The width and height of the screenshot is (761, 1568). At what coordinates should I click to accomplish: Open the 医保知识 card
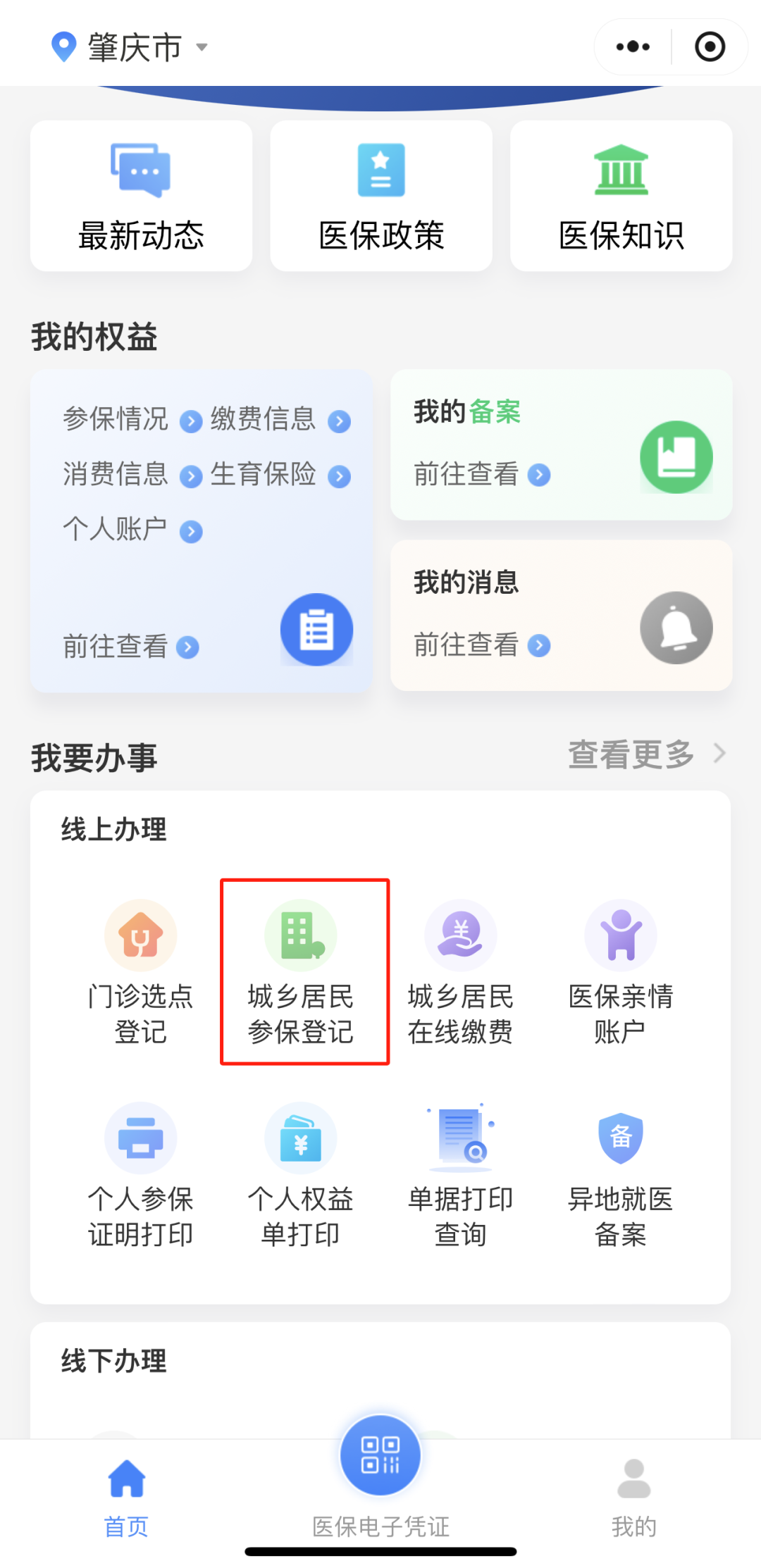tap(621, 196)
